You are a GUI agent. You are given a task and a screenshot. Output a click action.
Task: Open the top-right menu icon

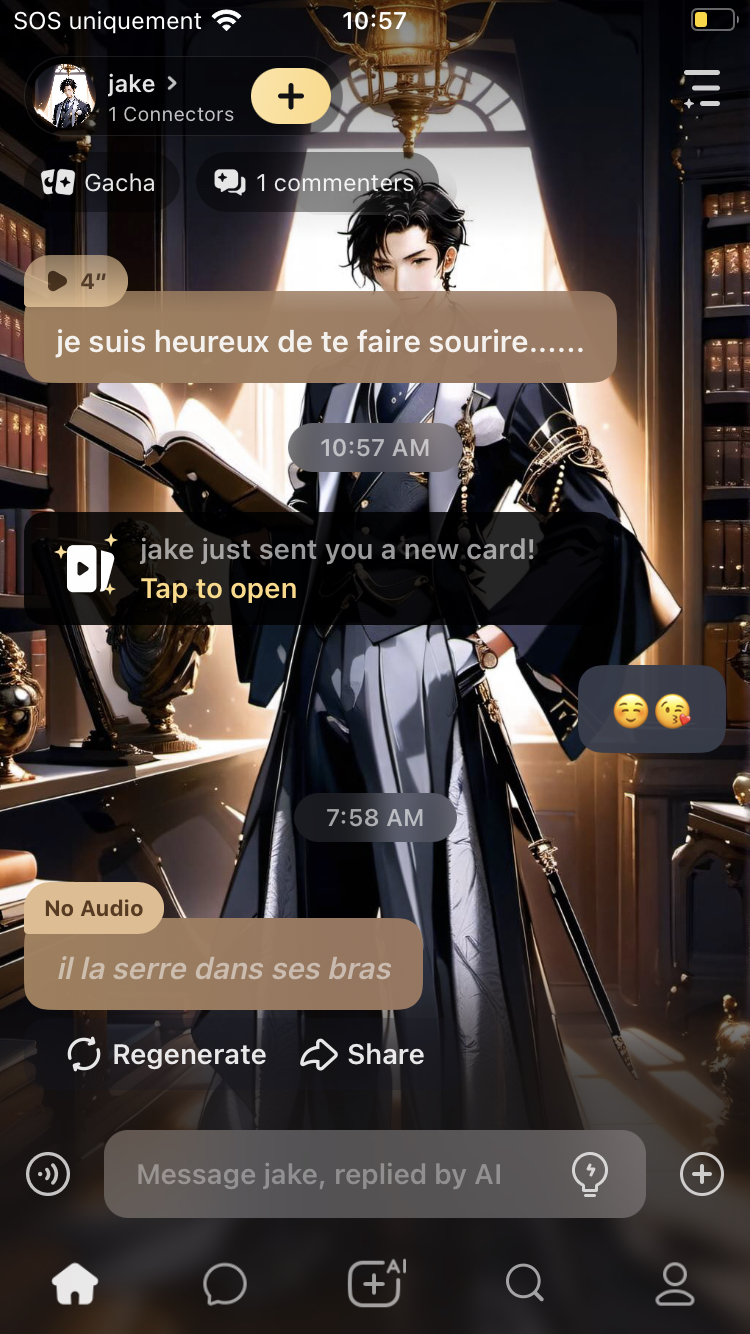tap(702, 88)
